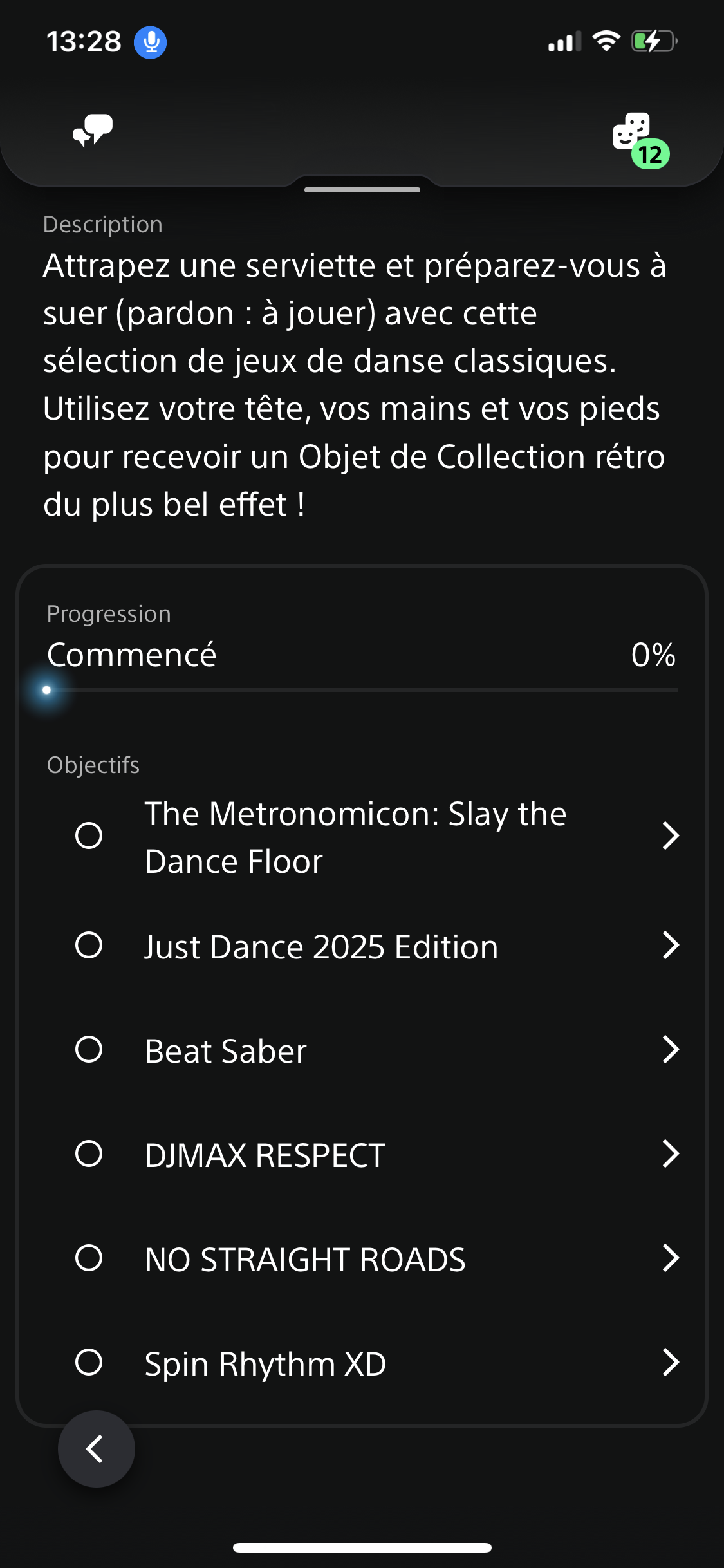Select the Beat Saber objective
This screenshot has height=1568, width=724.
tap(376, 1050)
